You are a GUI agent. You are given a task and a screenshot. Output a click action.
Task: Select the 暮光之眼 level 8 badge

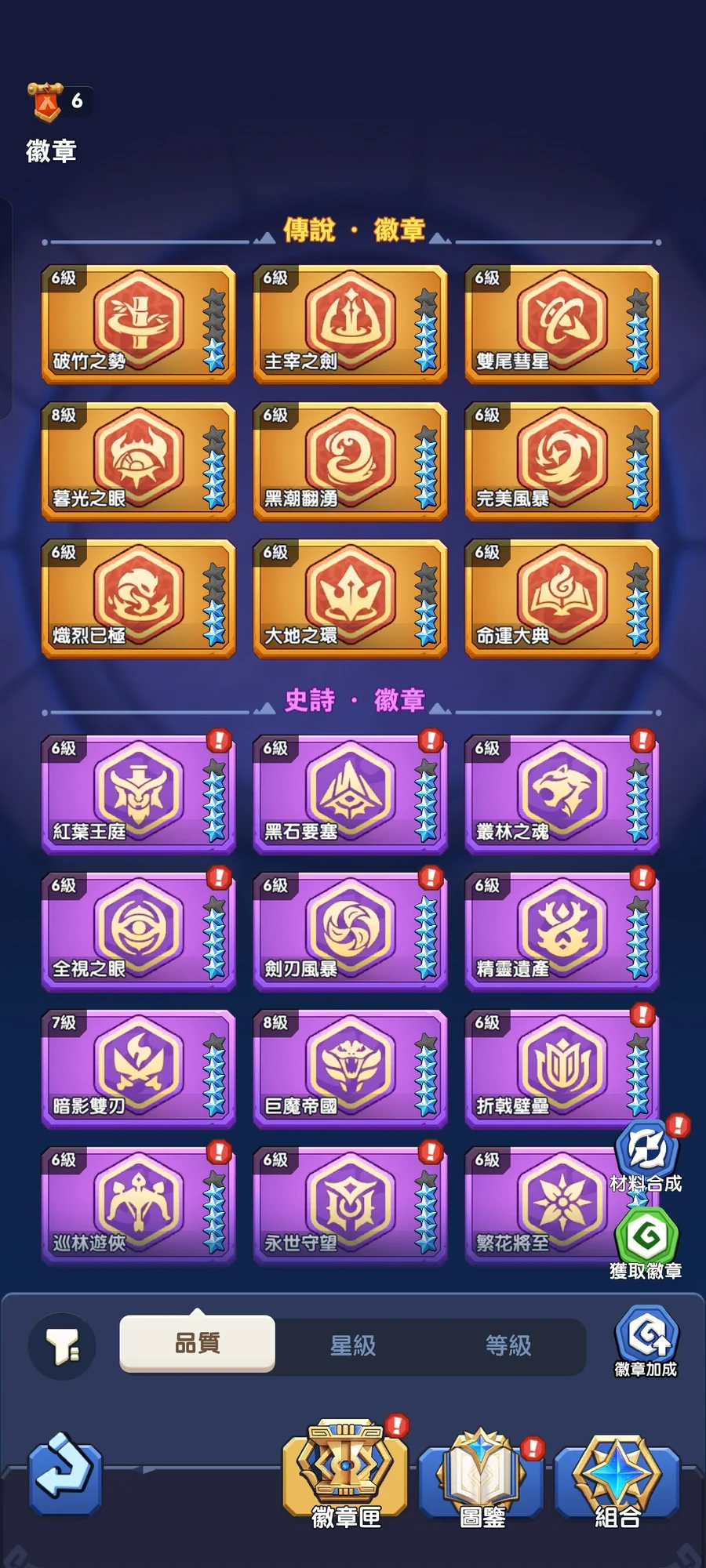click(138, 461)
